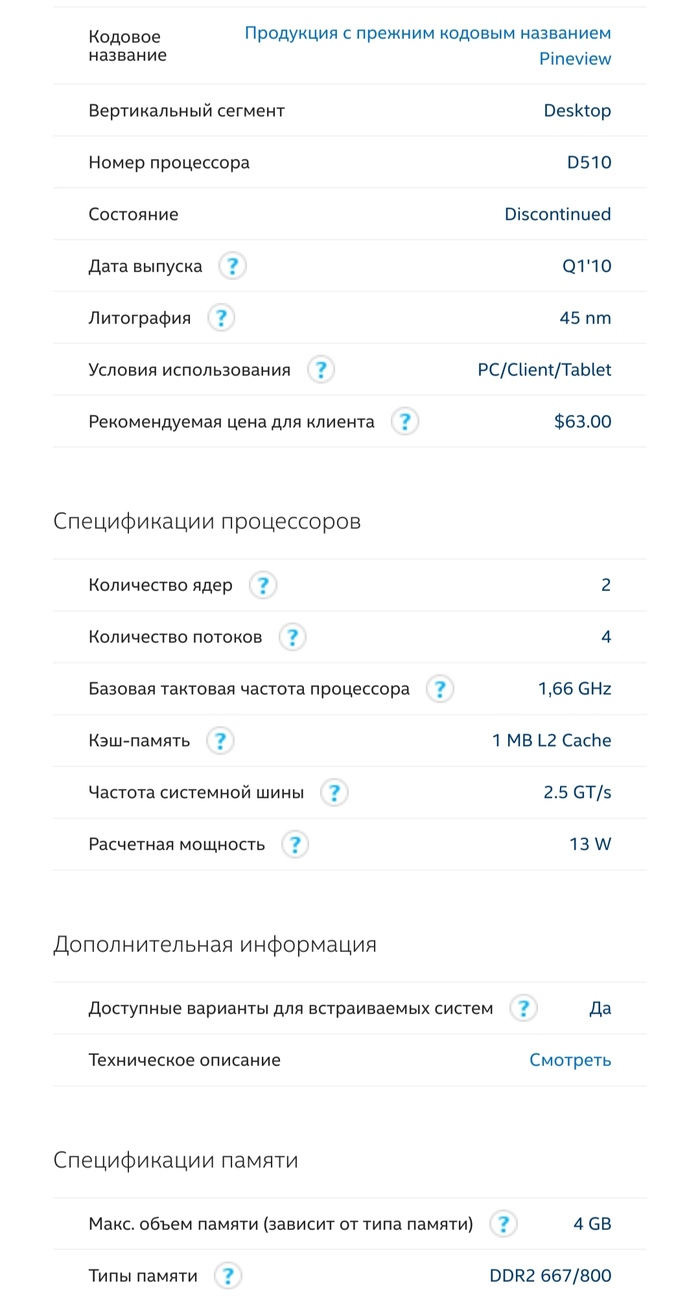Show help for Доступные варианты для встраиваемых систем
Viewport: 700px width, 1298px height.
523,1008
